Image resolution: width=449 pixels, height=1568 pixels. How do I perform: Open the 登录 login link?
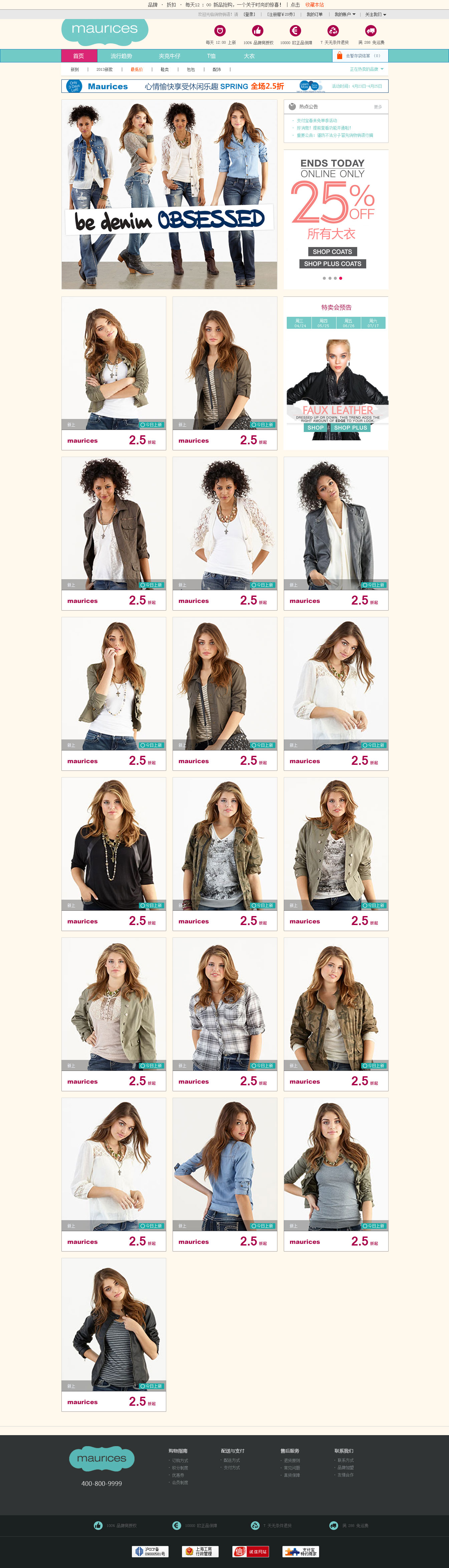tap(249, 14)
